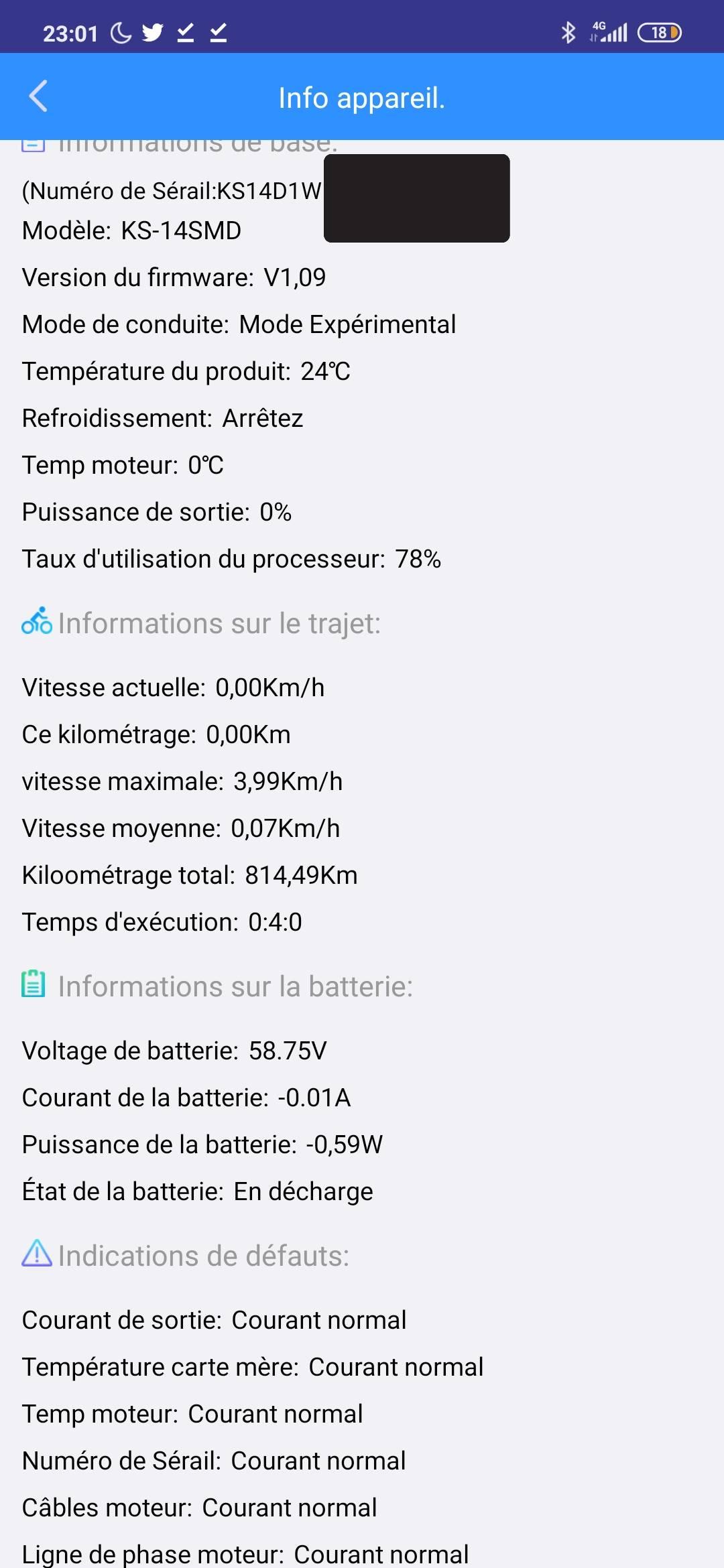The height and width of the screenshot is (1568, 724).
Task: Go back from the Info appareil screen
Action: tap(38, 96)
